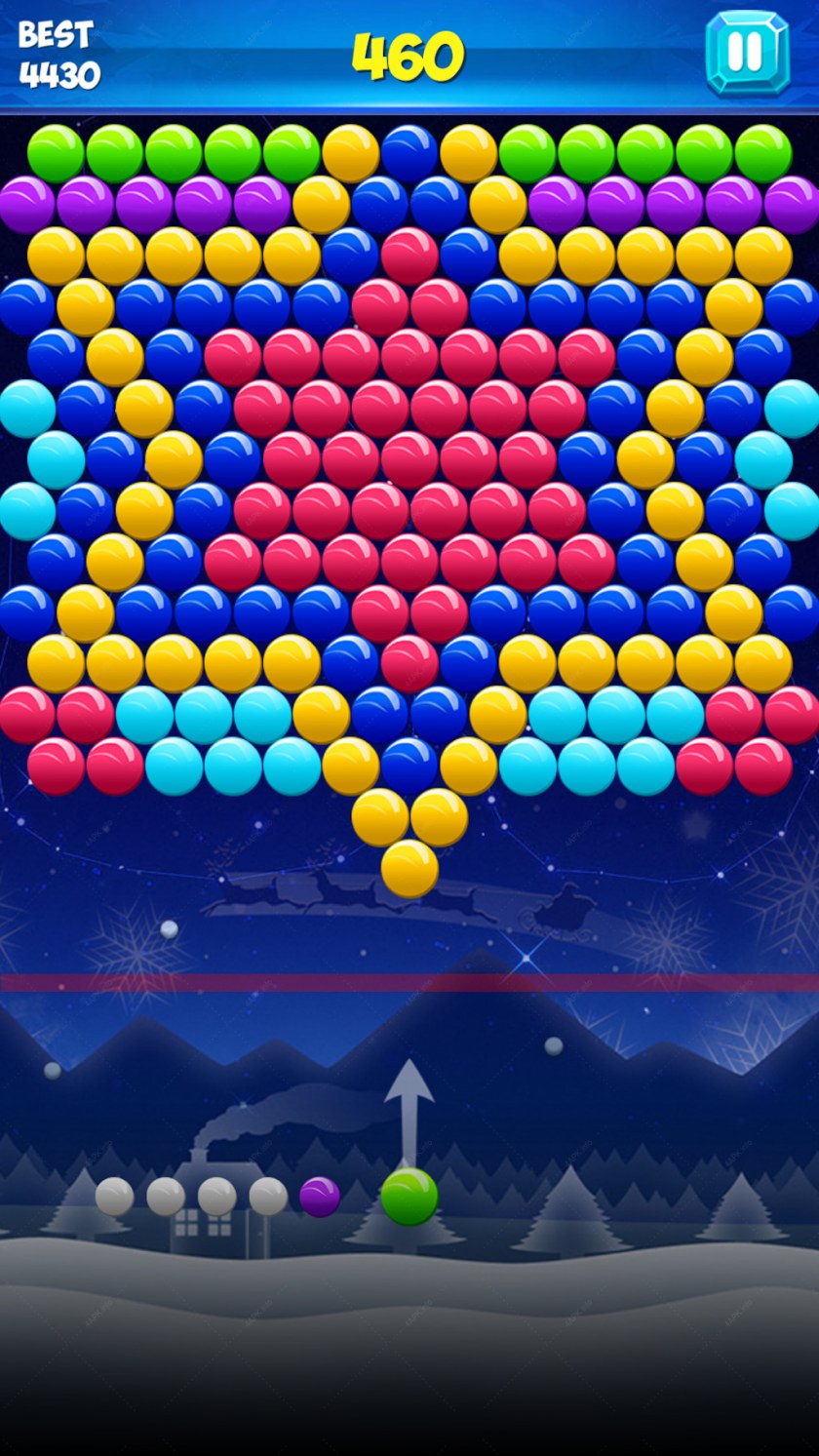Swap to the purple next bubble
The image size is (819, 1456).
320,1196
